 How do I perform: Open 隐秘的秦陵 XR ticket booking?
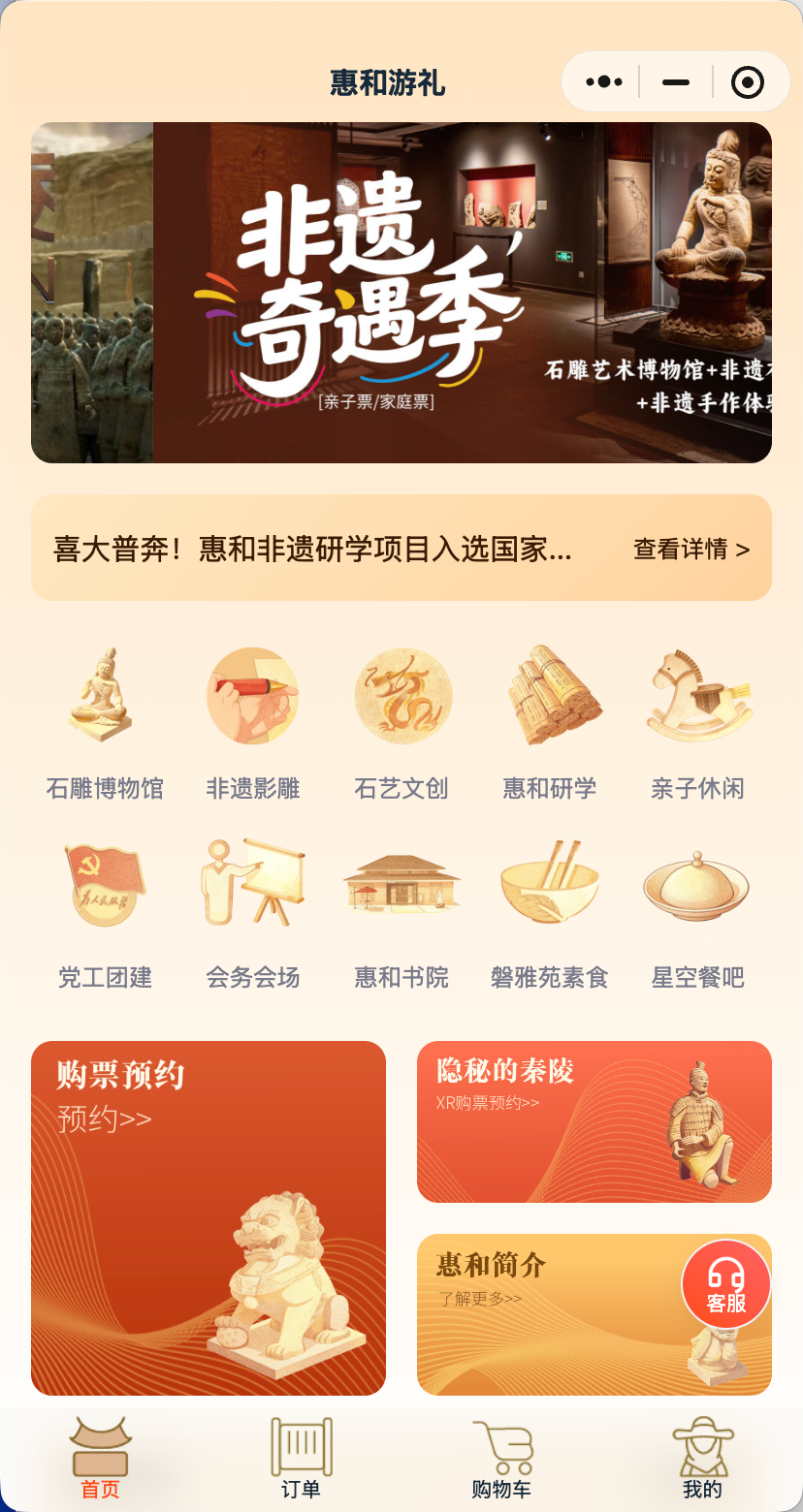594,1121
